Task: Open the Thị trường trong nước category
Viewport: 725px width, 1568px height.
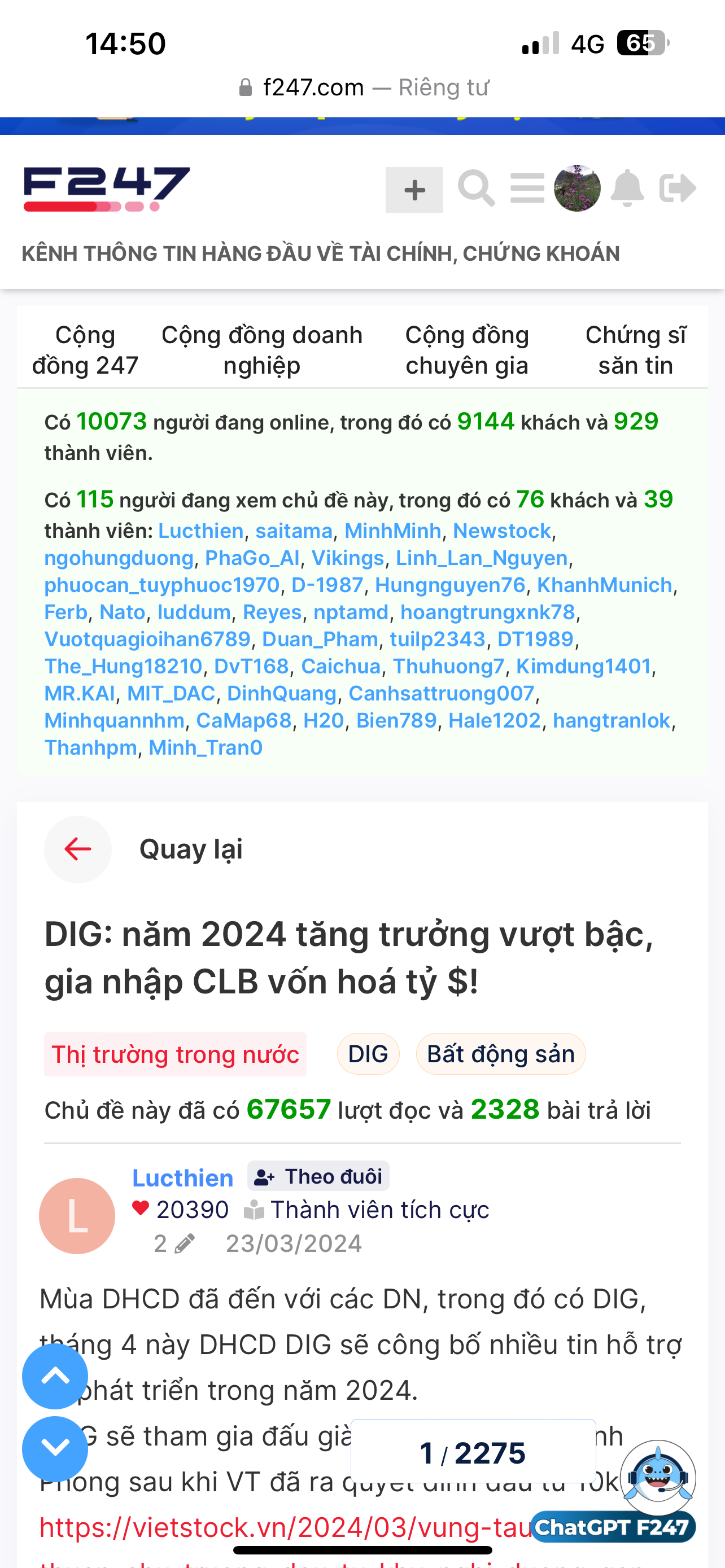Action: pyautogui.click(x=175, y=1054)
